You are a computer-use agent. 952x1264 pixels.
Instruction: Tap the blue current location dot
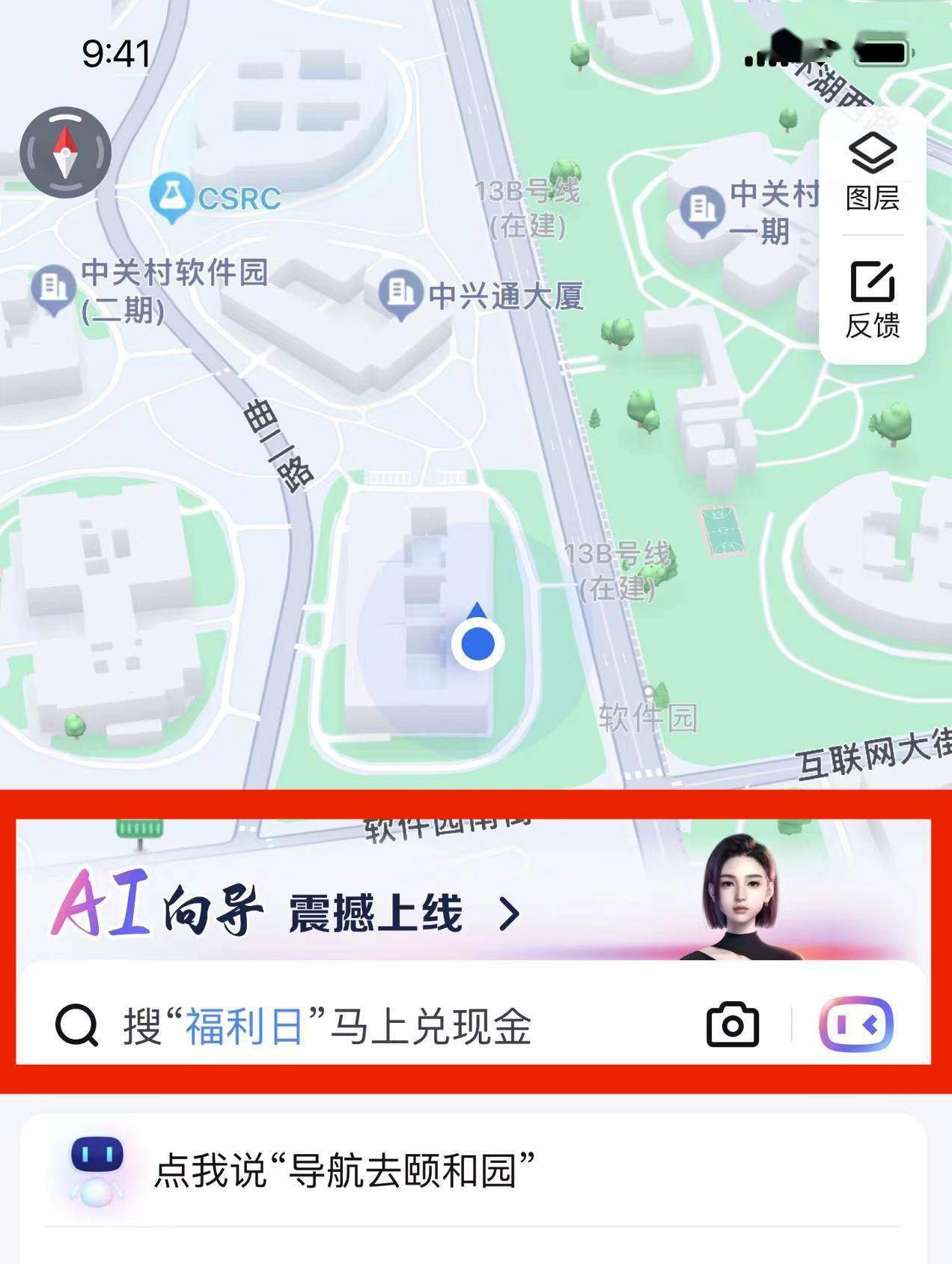pyautogui.click(x=477, y=643)
